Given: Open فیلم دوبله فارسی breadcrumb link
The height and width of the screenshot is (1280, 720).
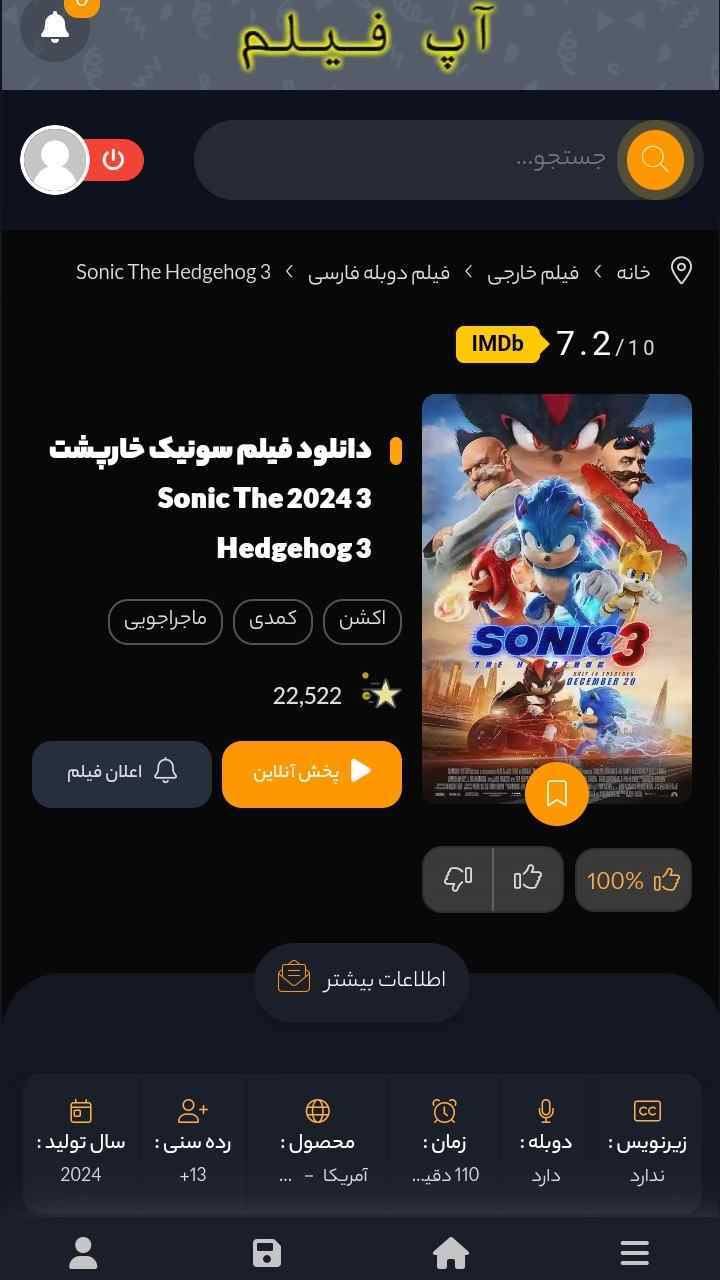Looking at the screenshot, I should 379,272.
